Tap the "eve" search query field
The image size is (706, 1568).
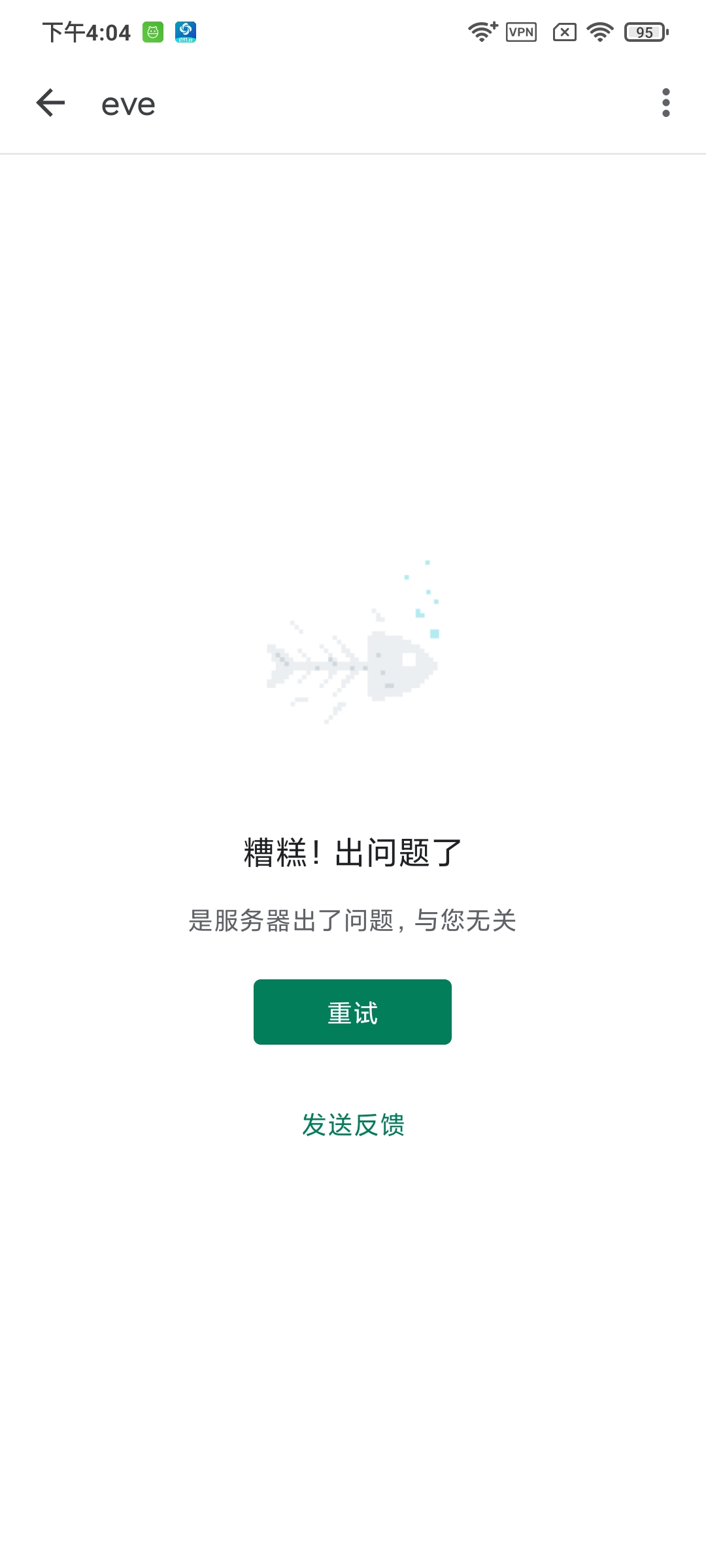pyautogui.click(x=366, y=104)
